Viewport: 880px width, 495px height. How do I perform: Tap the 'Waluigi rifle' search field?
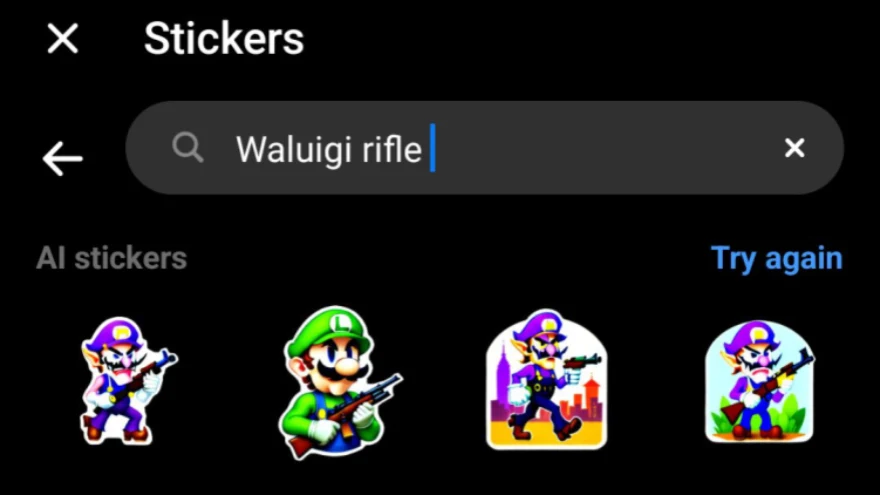point(480,149)
